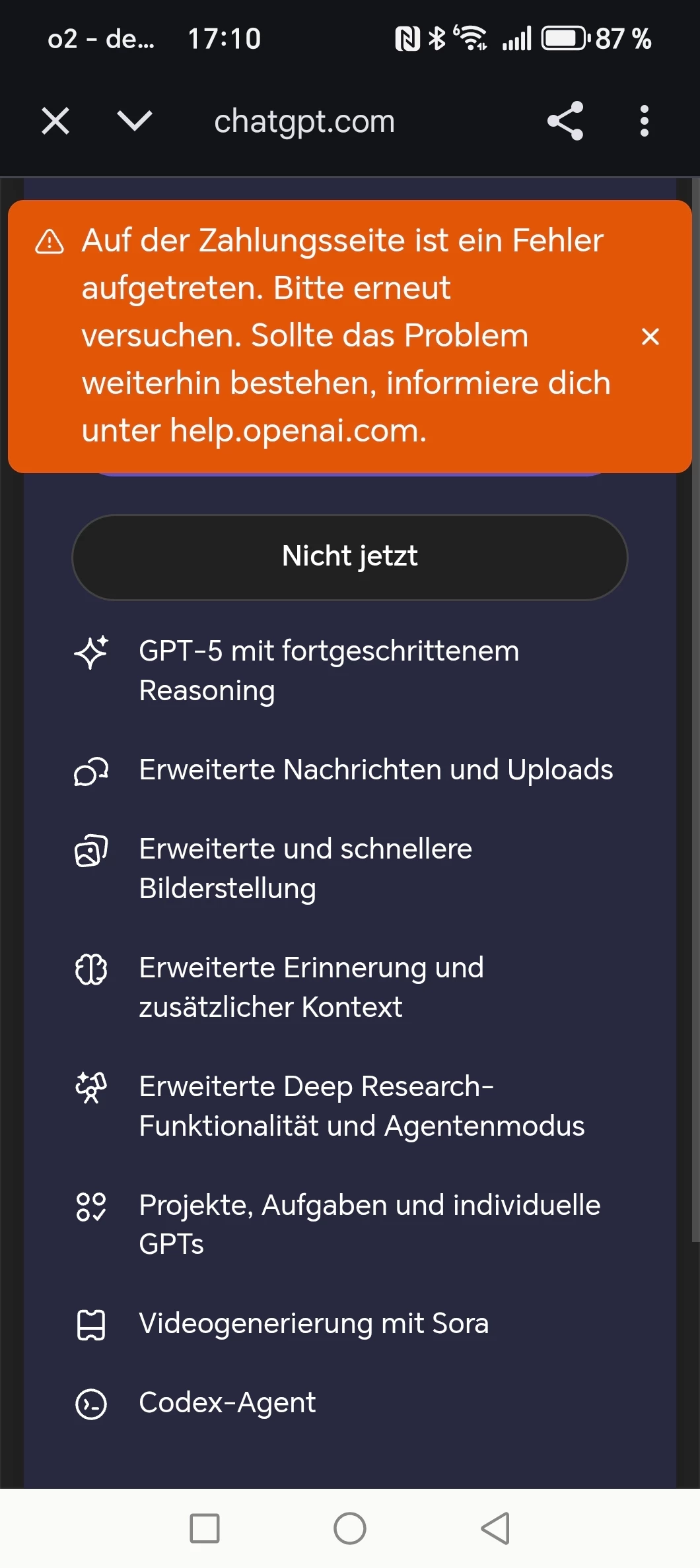
Task: Dismiss the payment error banner
Action: [650, 337]
